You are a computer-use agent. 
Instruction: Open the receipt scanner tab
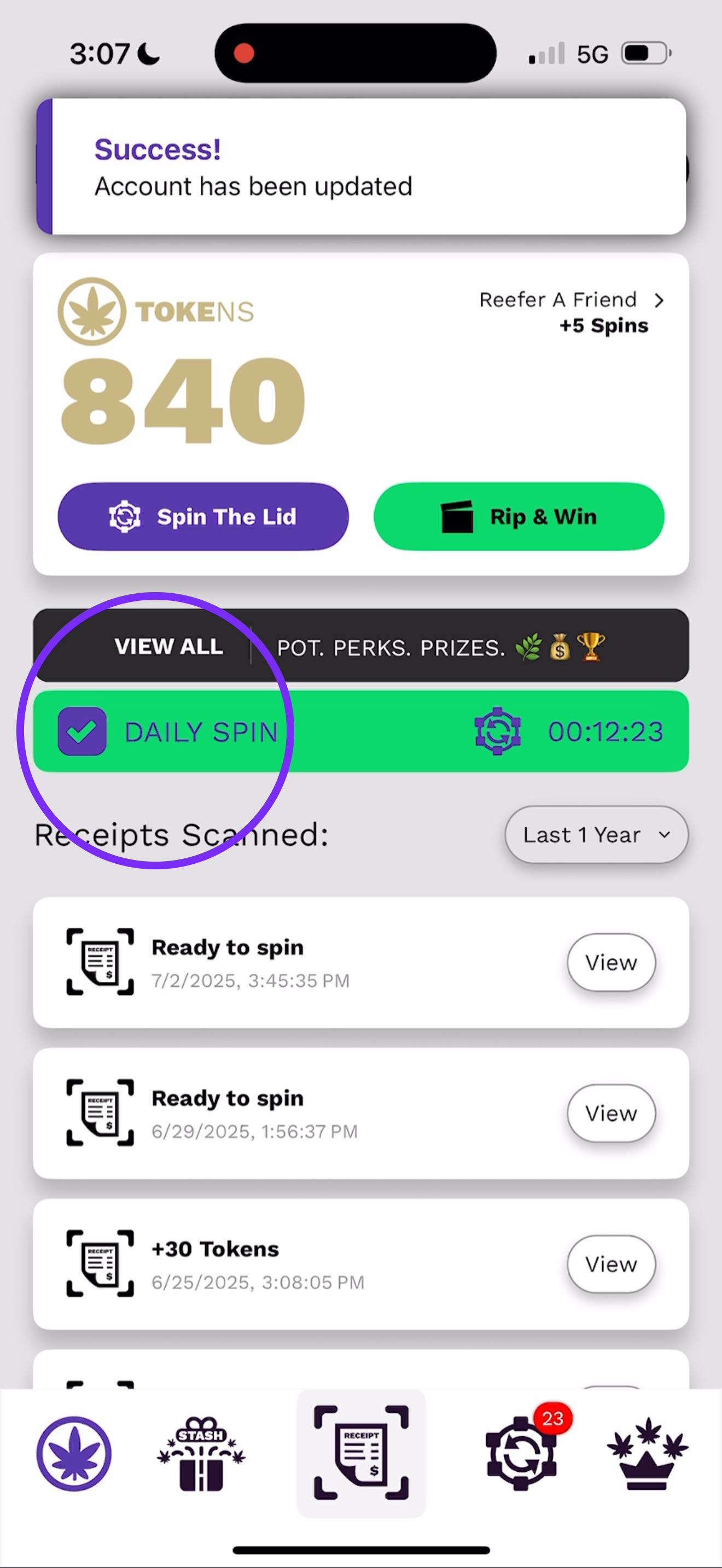coord(361,1453)
